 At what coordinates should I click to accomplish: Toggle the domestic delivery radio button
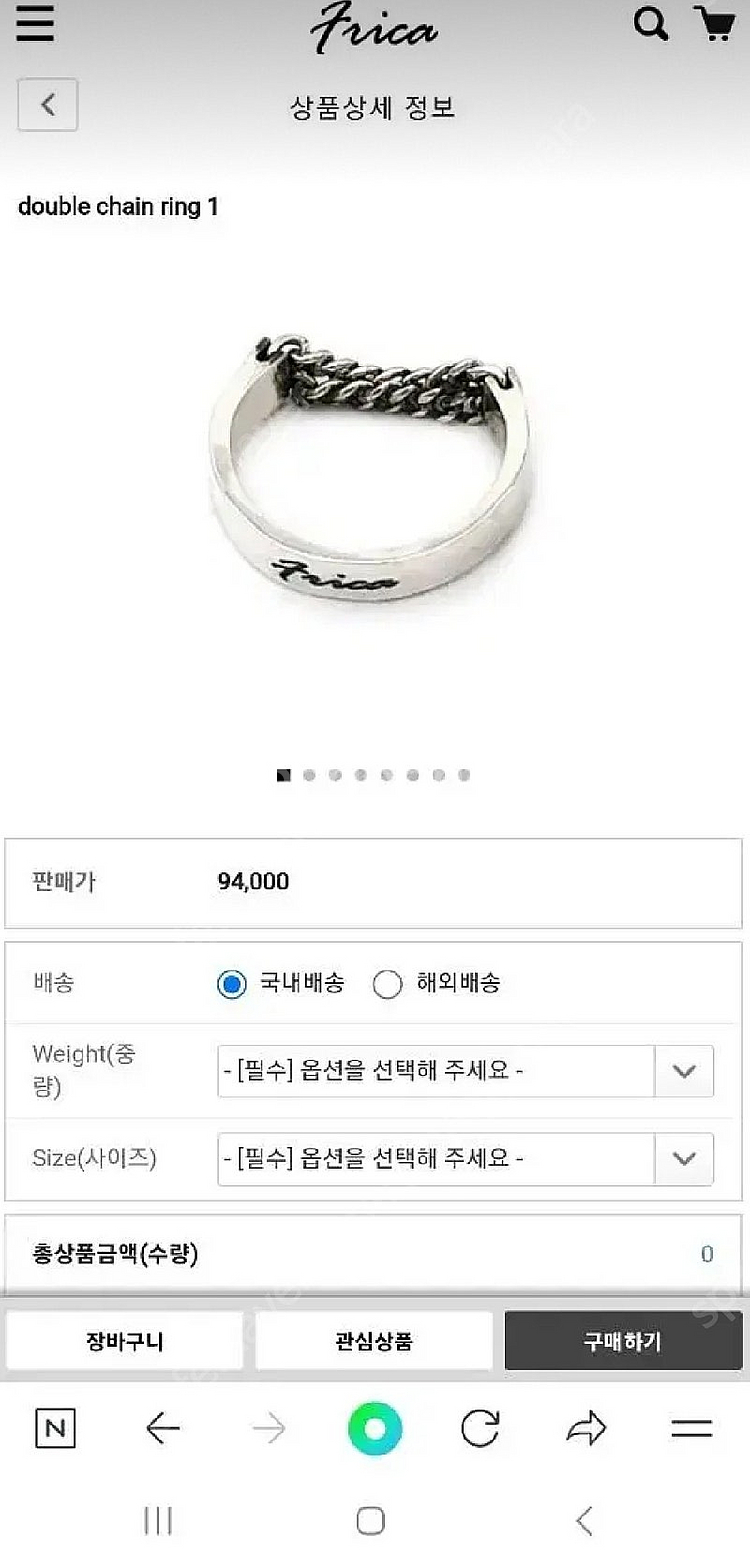click(231, 984)
